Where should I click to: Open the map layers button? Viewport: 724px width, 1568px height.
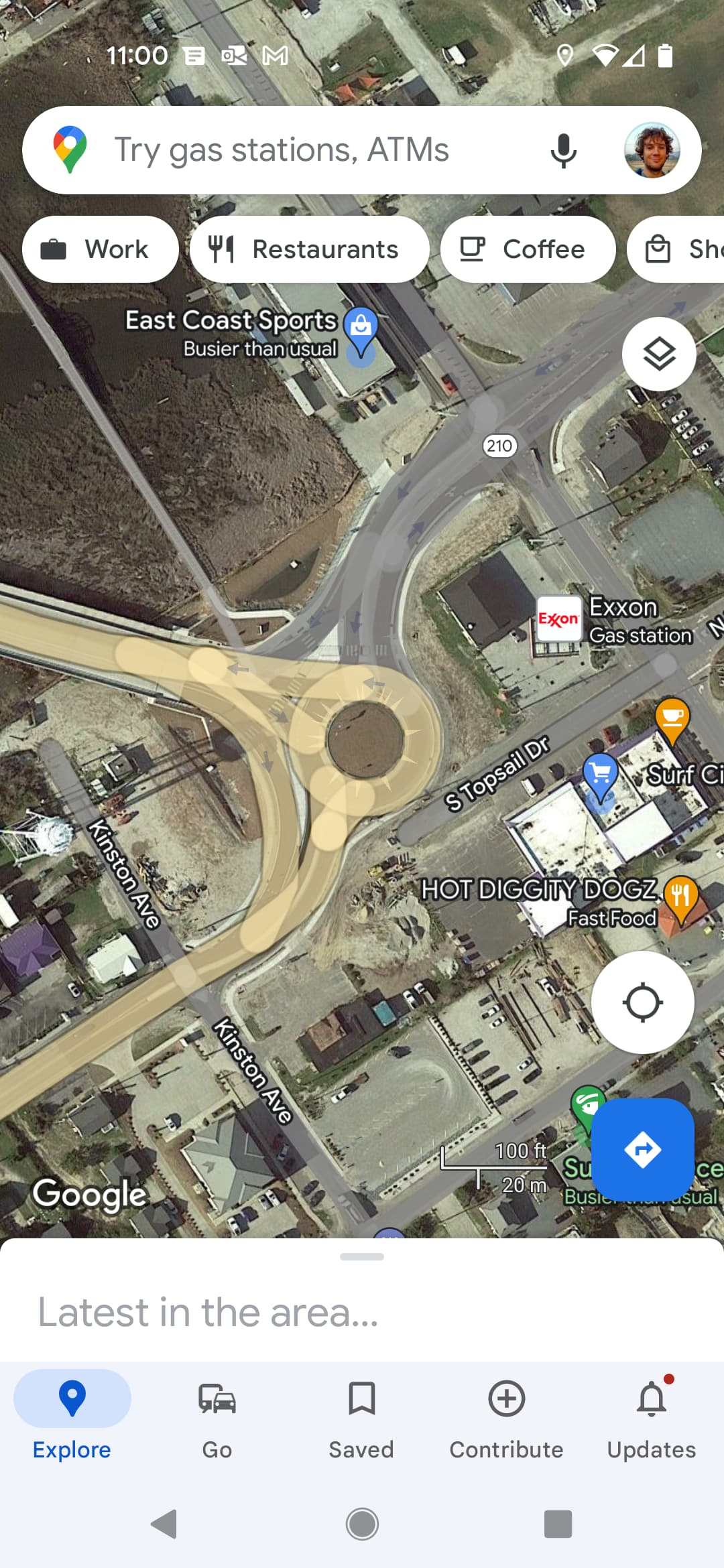click(658, 354)
